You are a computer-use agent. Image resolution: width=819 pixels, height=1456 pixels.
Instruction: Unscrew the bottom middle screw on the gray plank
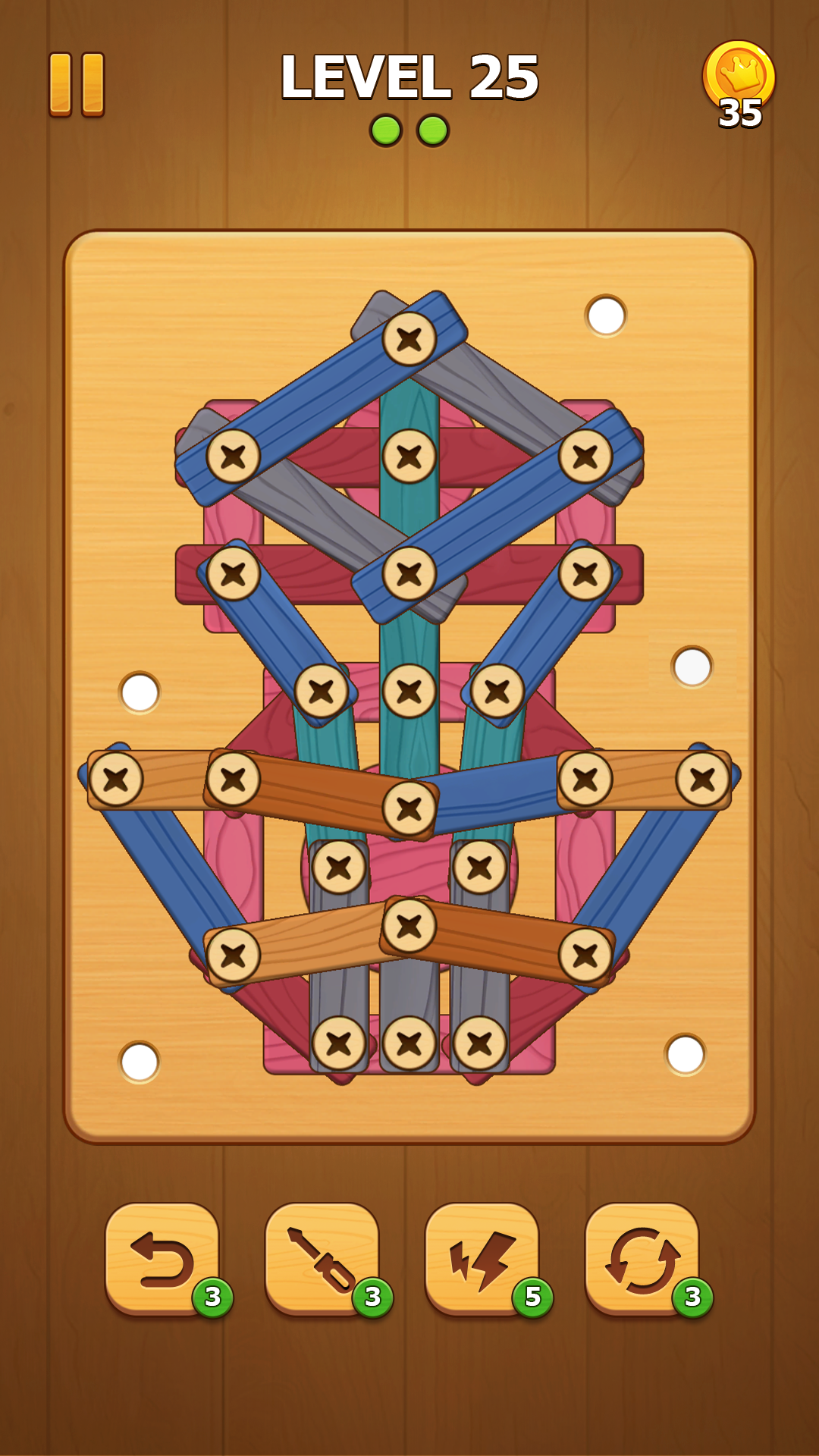point(409,1043)
